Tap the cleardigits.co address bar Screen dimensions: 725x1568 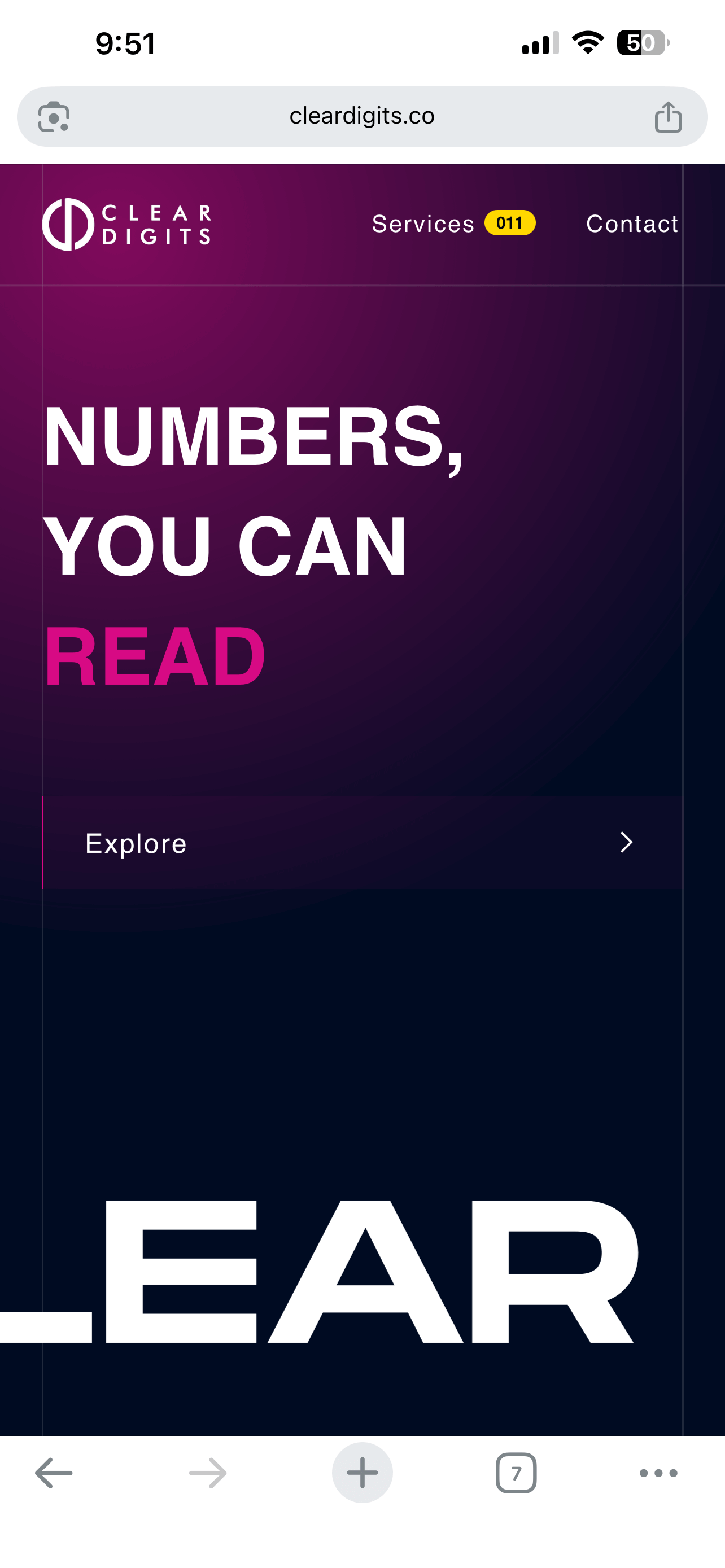361,116
